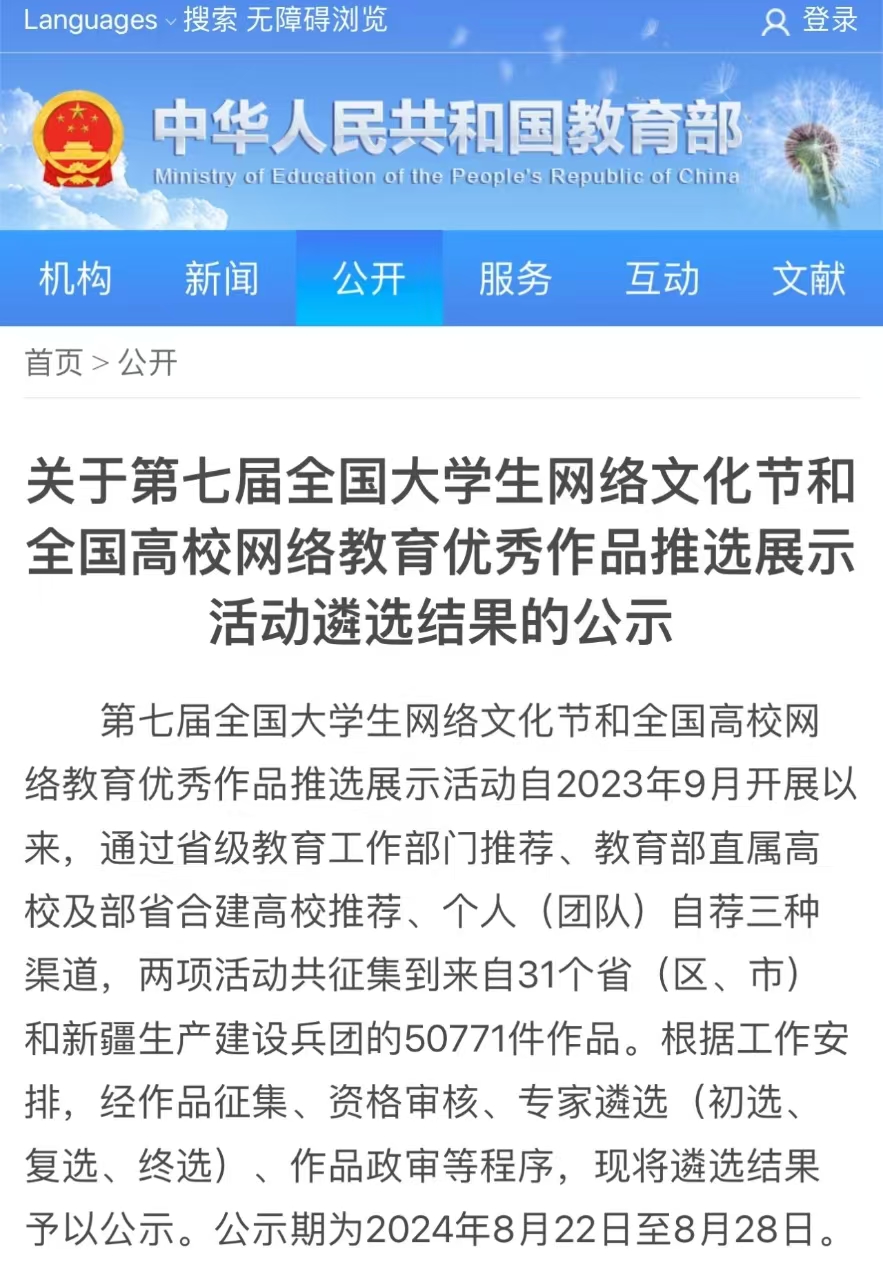883x1280 pixels.
Task: Switch to the 互动 tab
Action: coord(662,279)
